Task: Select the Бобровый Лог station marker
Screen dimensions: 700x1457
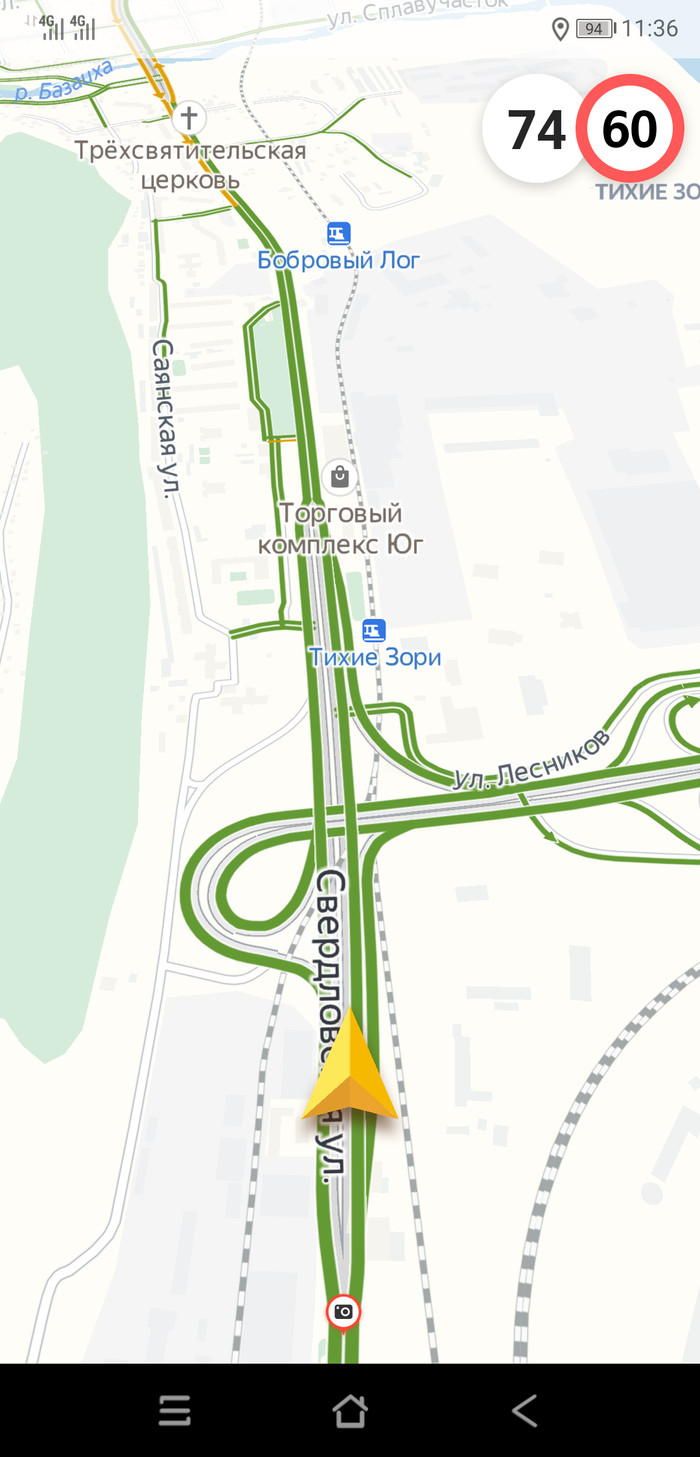Action: tap(339, 234)
